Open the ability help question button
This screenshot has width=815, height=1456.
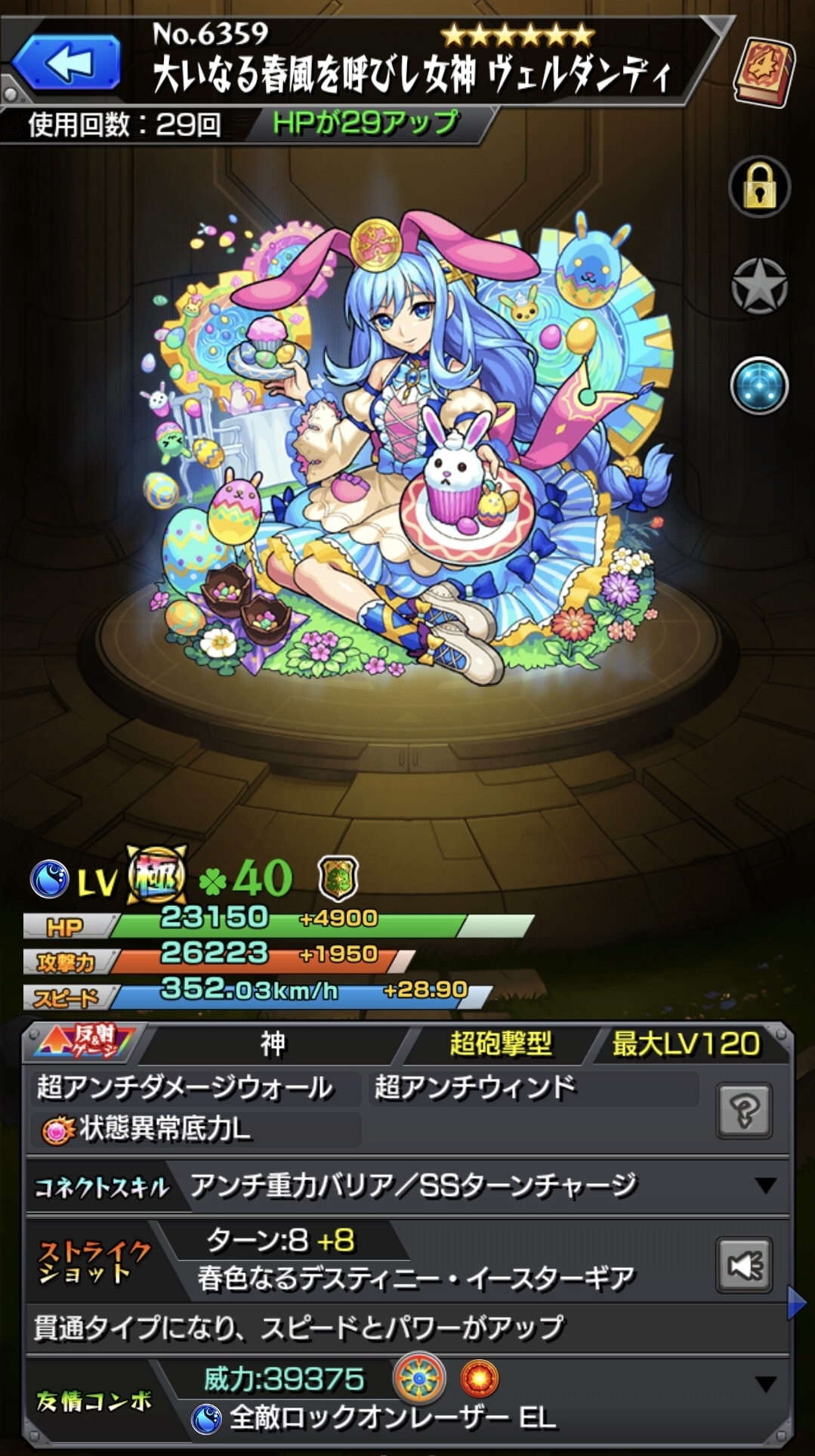click(x=743, y=1110)
